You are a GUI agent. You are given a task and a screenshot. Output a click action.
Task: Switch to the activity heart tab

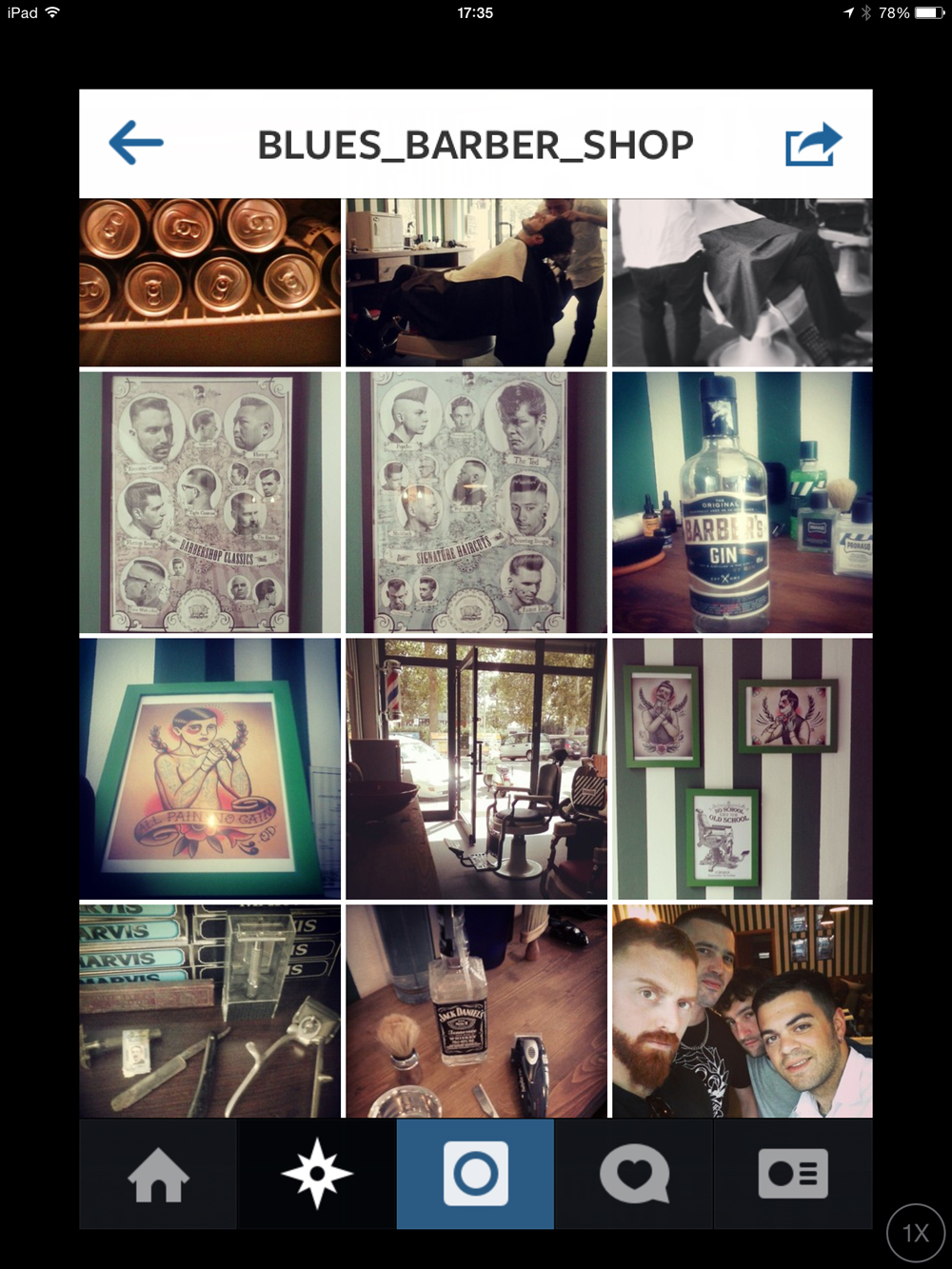(634, 1174)
